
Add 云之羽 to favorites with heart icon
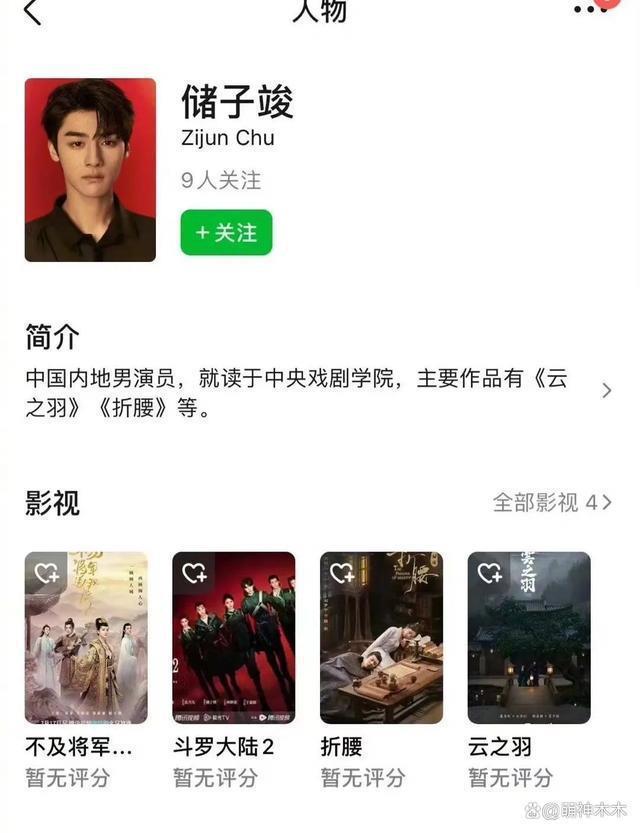(490, 573)
